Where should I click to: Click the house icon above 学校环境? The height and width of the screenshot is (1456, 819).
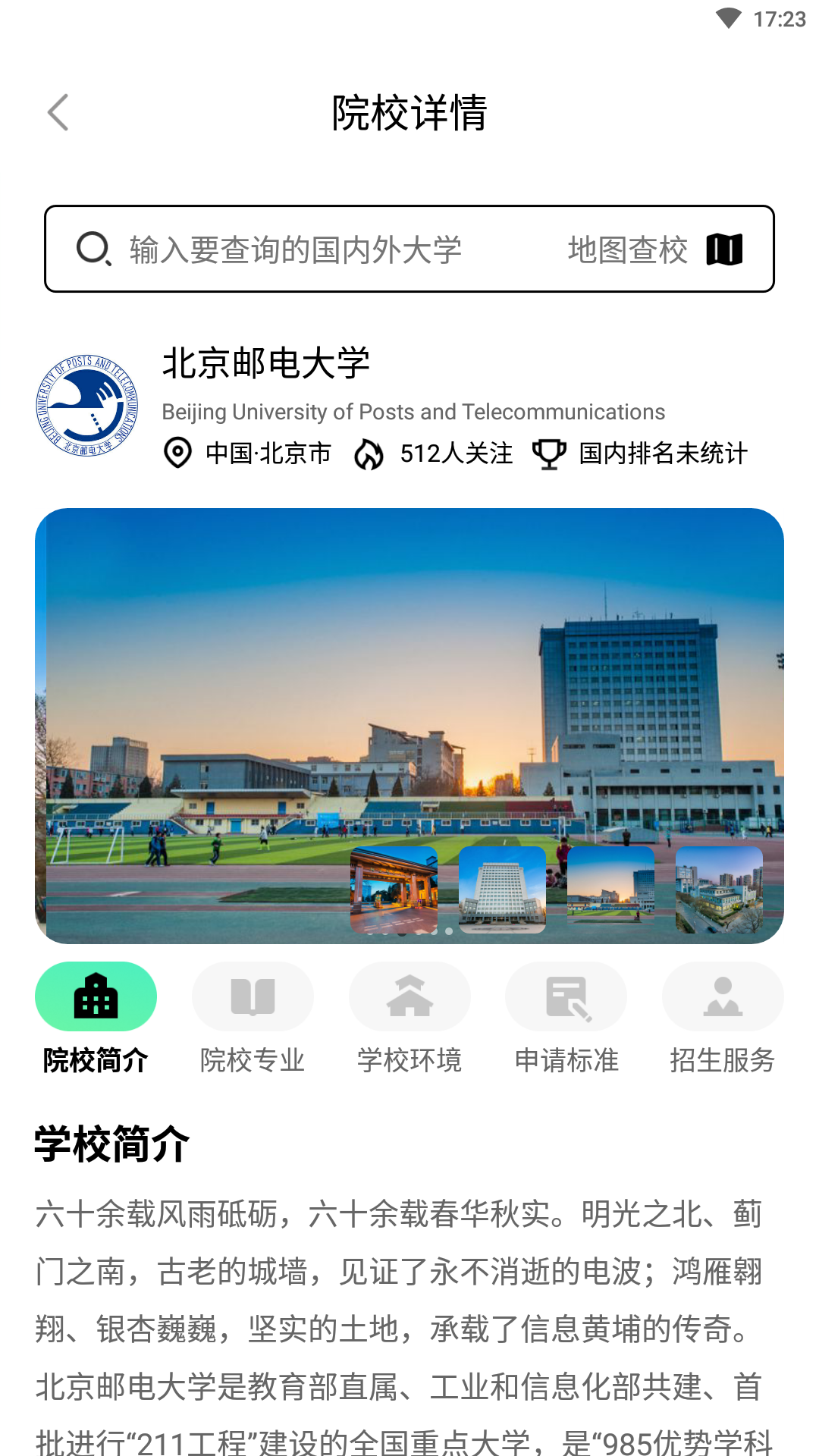409,996
